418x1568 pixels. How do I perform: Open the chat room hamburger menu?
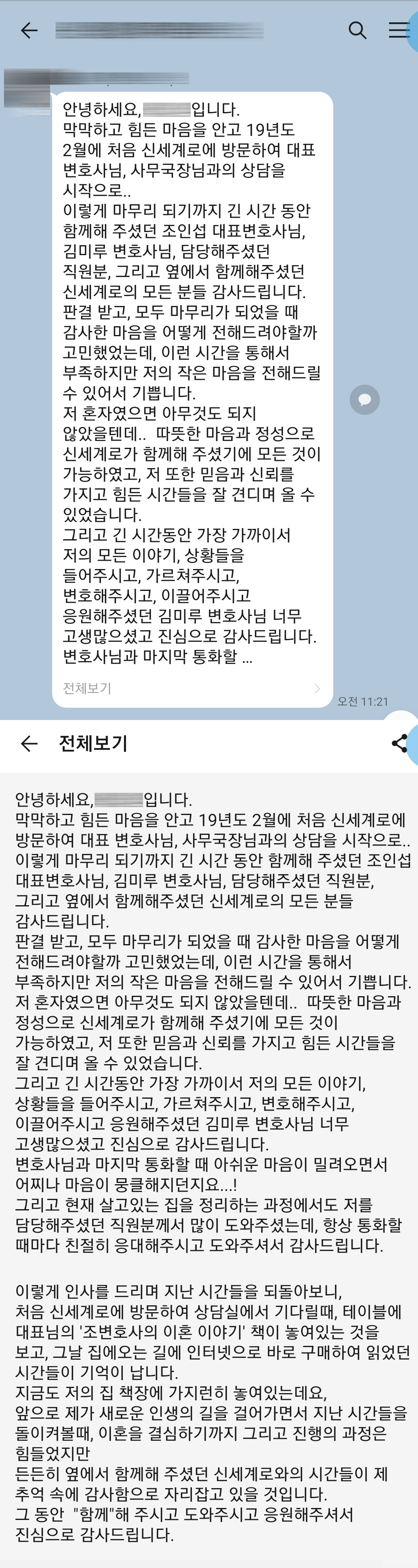pos(399,31)
